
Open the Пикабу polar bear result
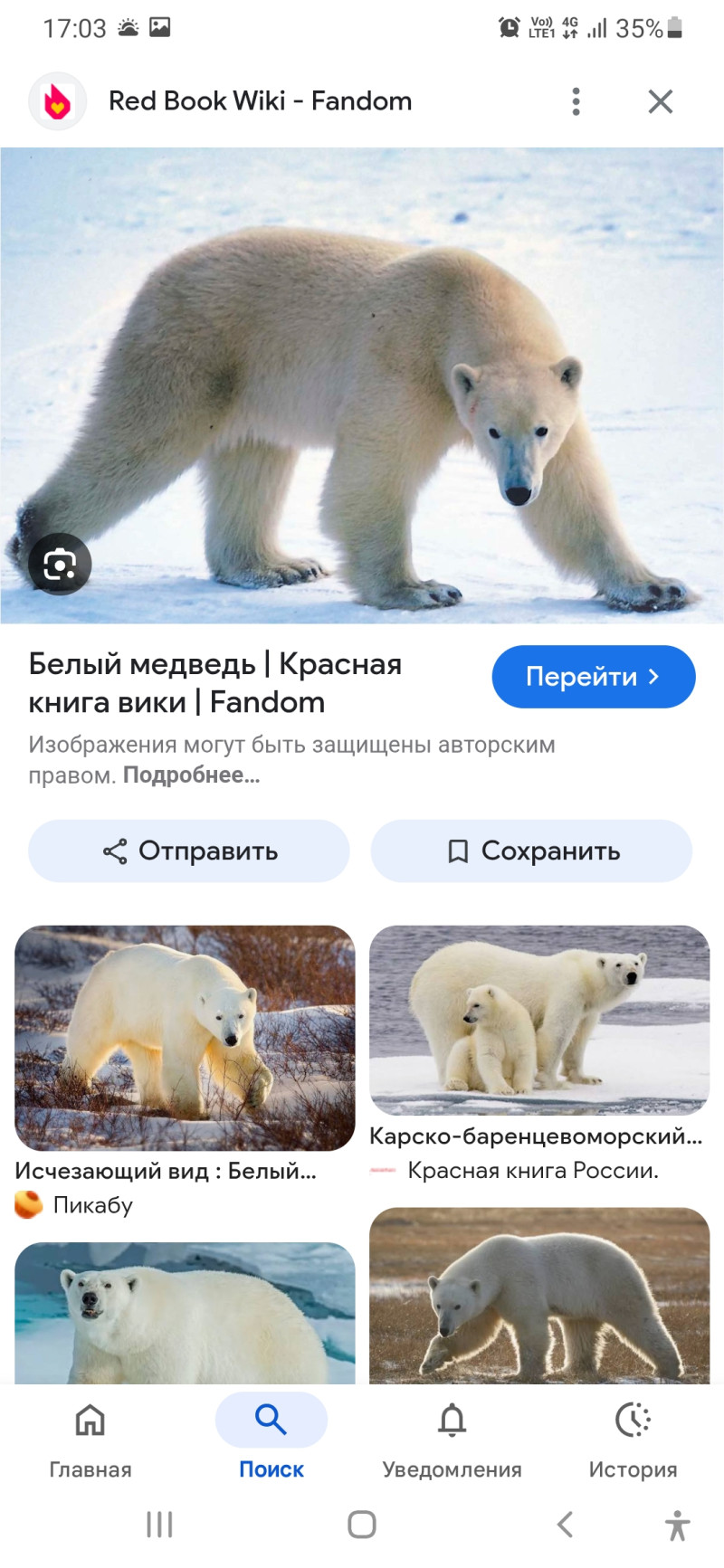(185, 1038)
